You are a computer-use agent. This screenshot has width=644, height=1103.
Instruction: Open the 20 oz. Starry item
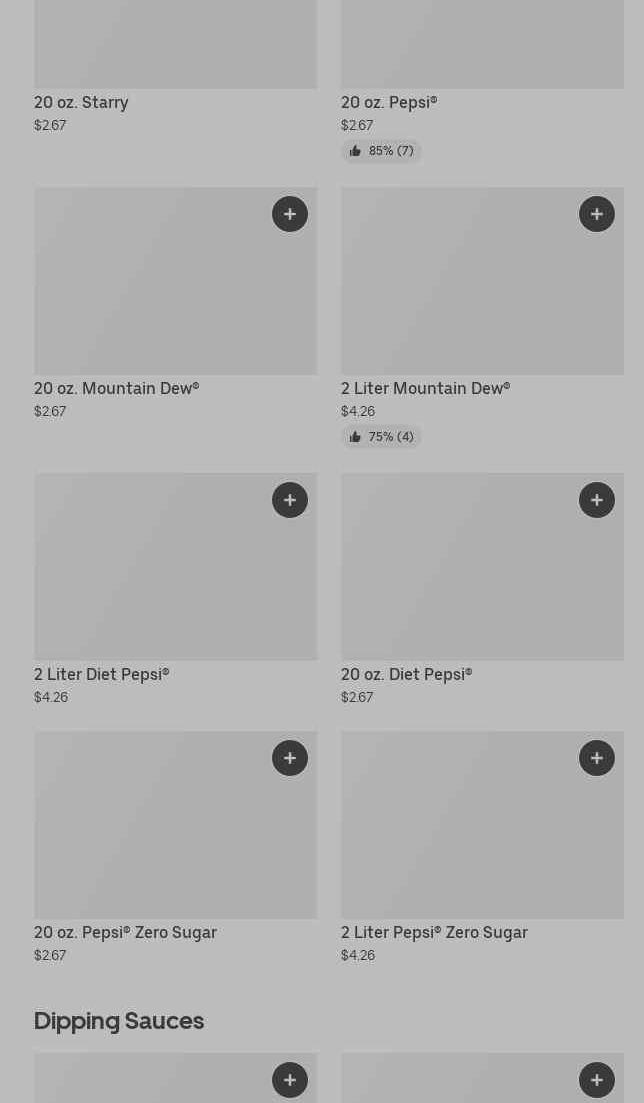[81, 102]
